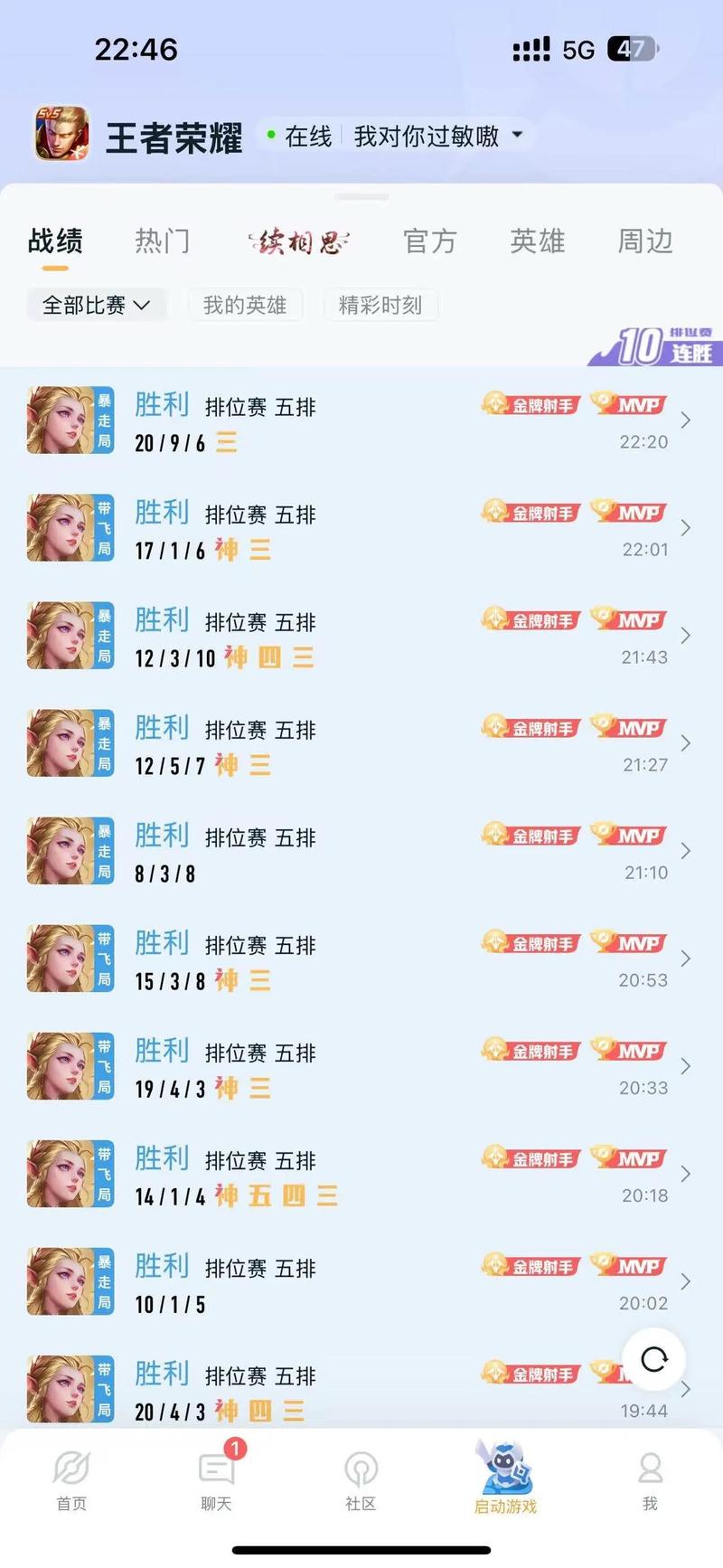Open the 聊天 tab
Viewport: 723px width, 1568px height.
[x=216, y=1479]
